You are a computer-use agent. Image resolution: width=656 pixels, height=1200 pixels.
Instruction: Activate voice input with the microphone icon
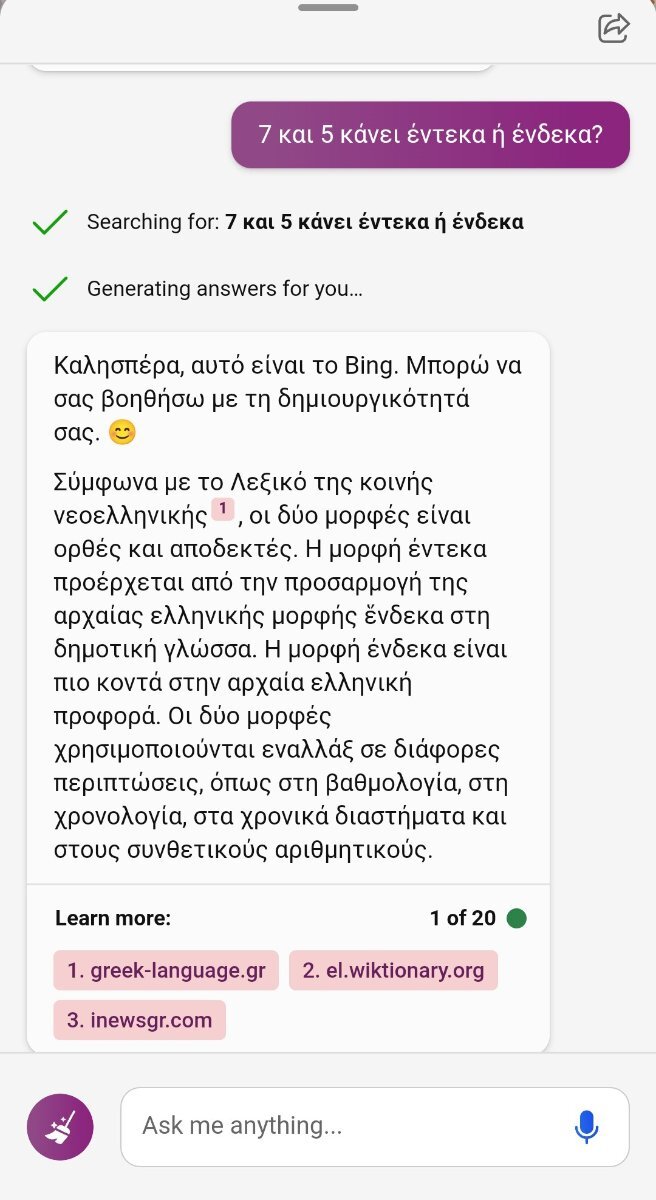[587, 1127]
